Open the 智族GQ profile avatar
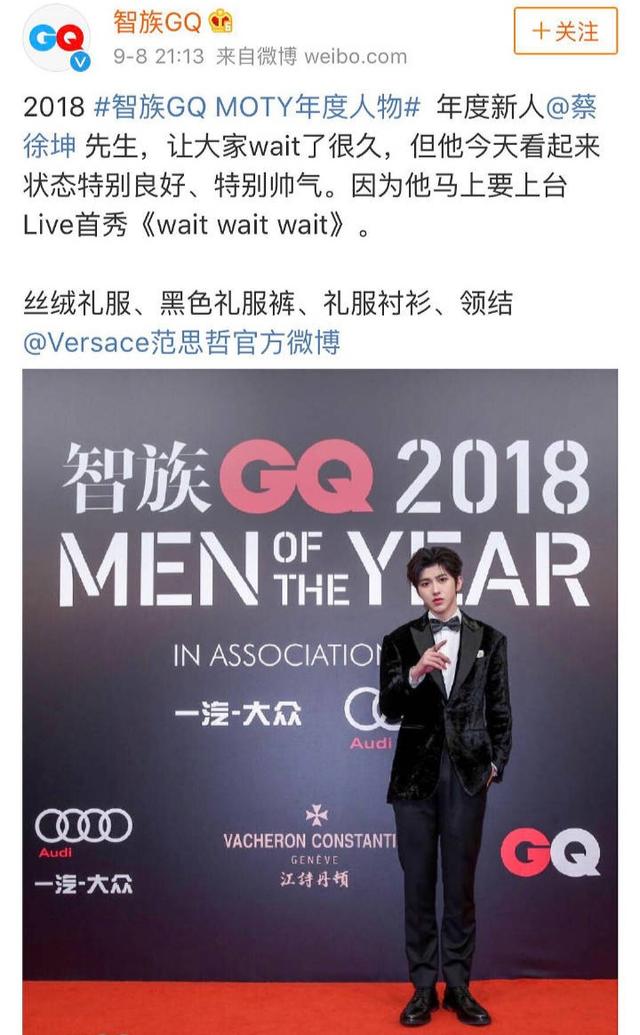Image resolution: width=640 pixels, height=1035 pixels. pyautogui.click(x=58, y=38)
